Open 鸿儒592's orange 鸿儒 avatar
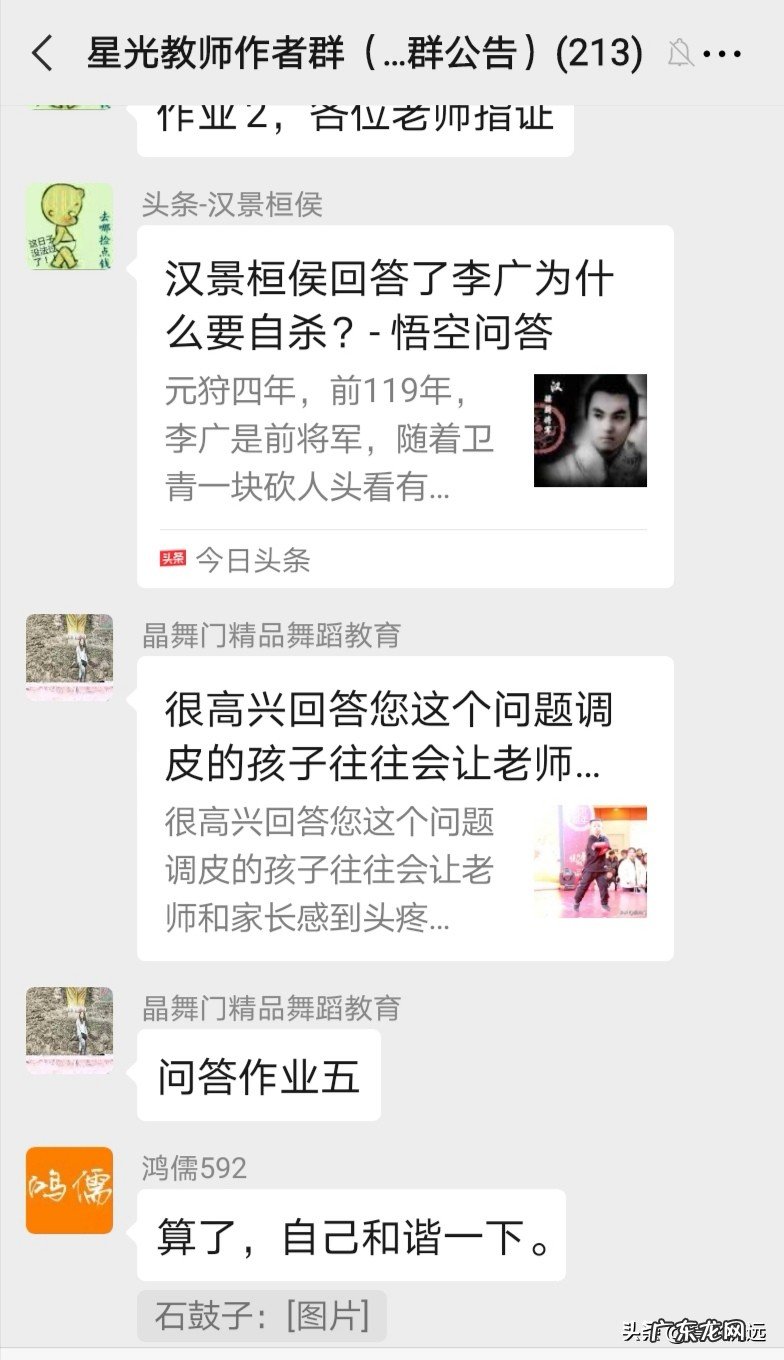 68,1194
